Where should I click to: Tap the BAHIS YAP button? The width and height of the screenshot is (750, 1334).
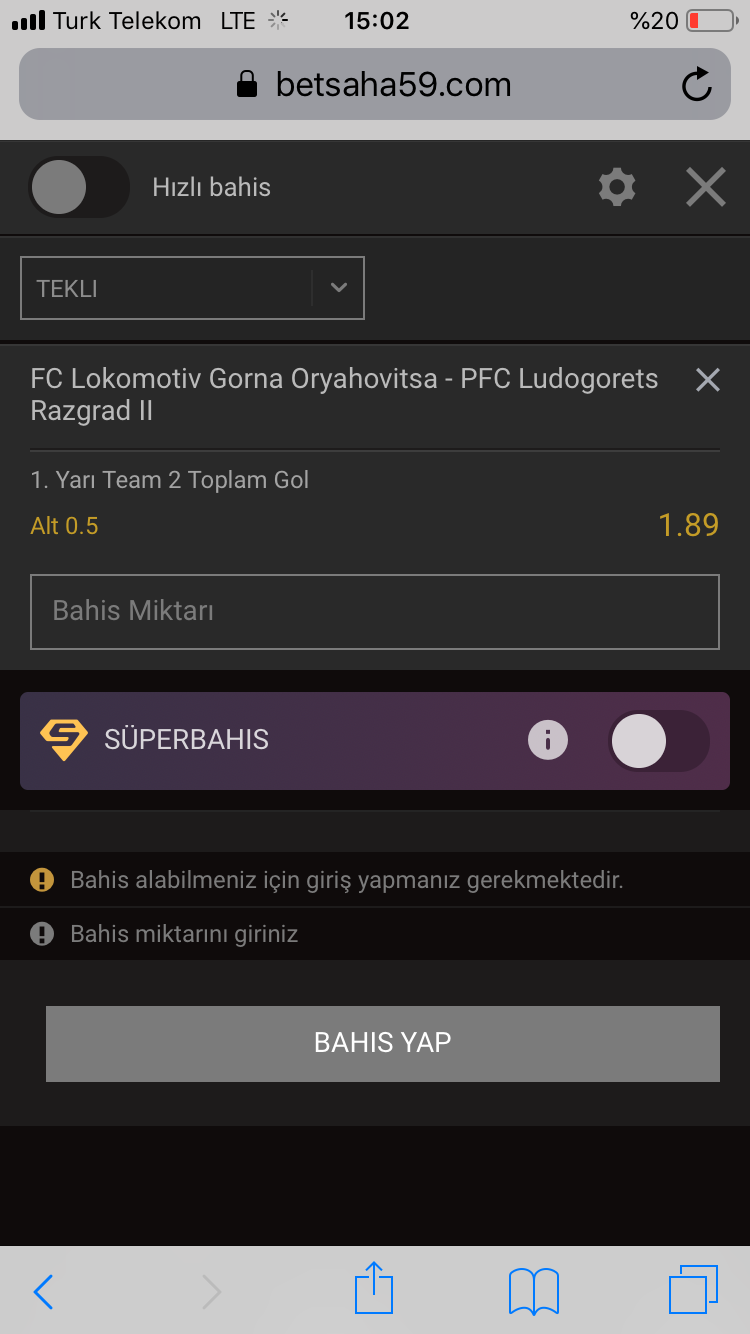tap(383, 1043)
